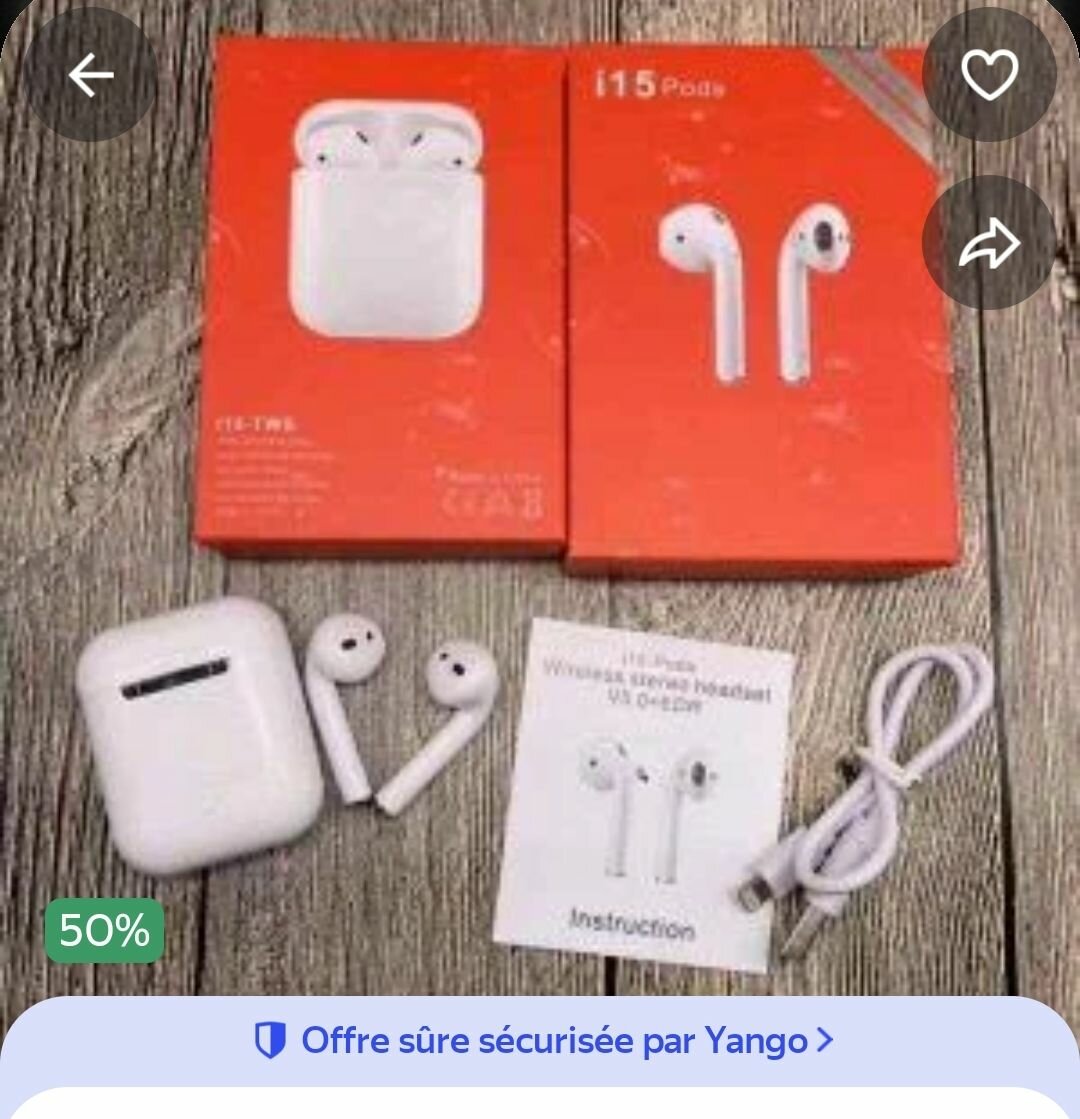The image size is (1080, 1119).
Task: Add this listing to favorites
Action: click(x=989, y=75)
